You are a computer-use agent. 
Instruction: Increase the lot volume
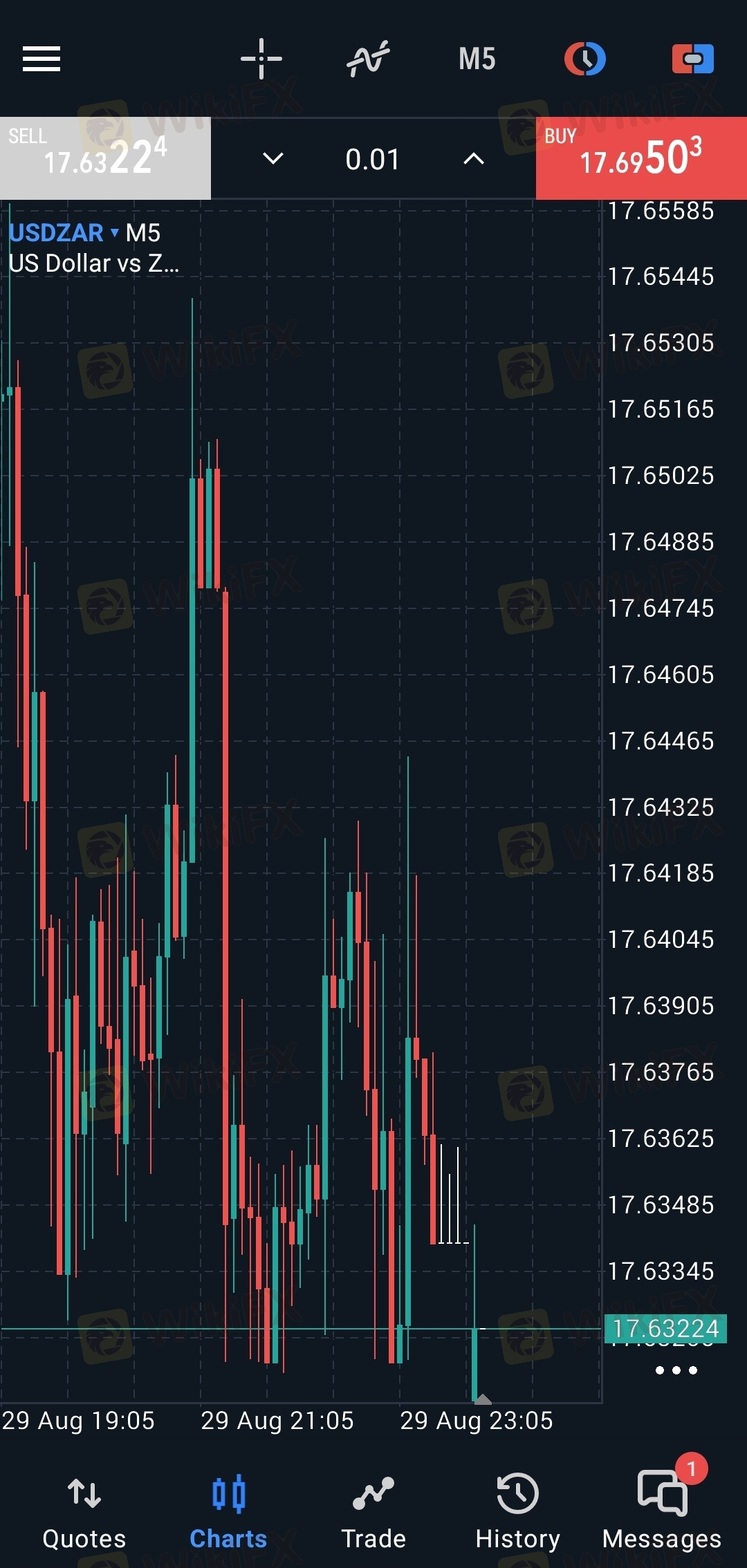click(x=474, y=159)
